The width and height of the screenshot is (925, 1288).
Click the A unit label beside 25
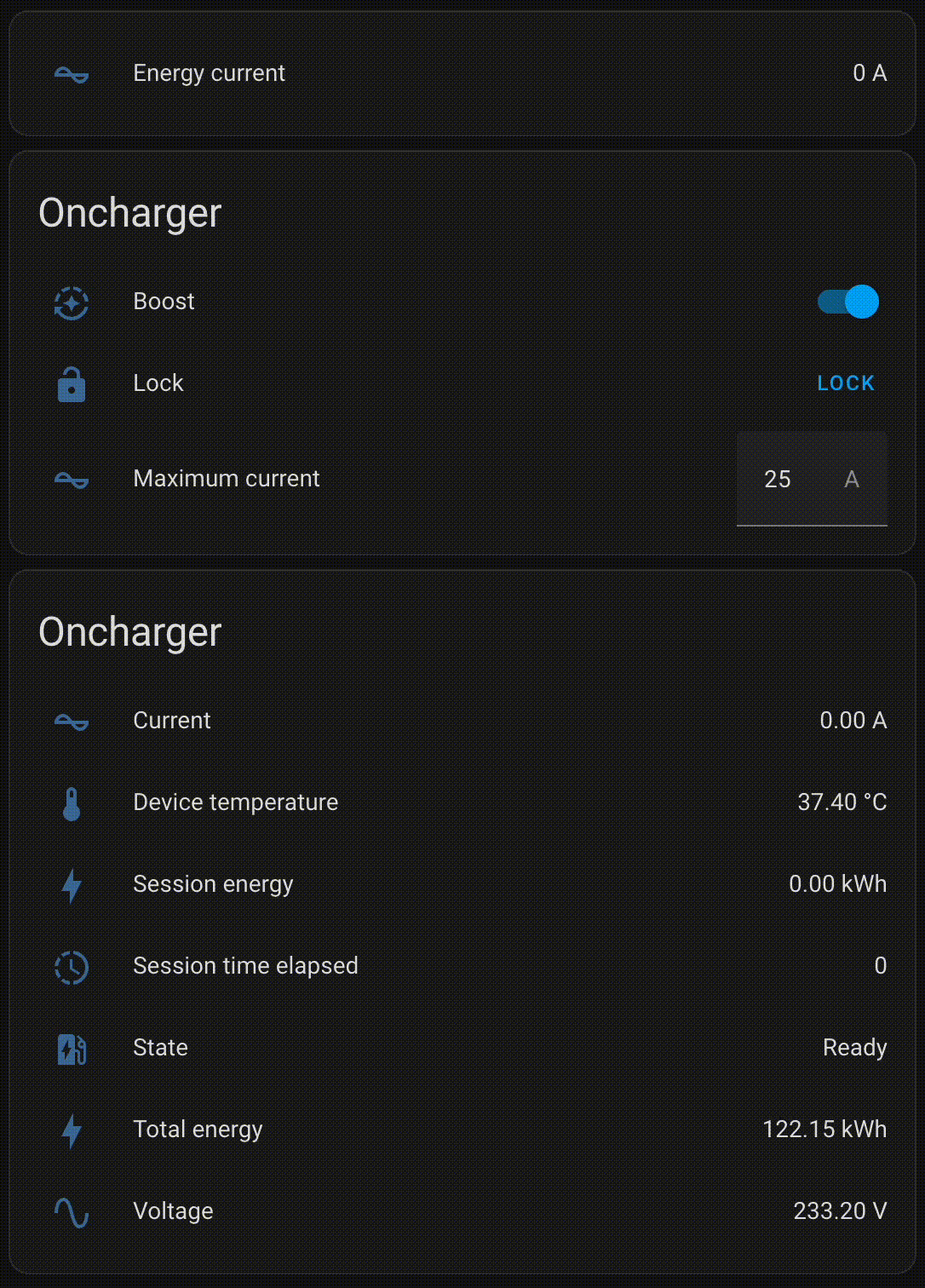click(852, 480)
